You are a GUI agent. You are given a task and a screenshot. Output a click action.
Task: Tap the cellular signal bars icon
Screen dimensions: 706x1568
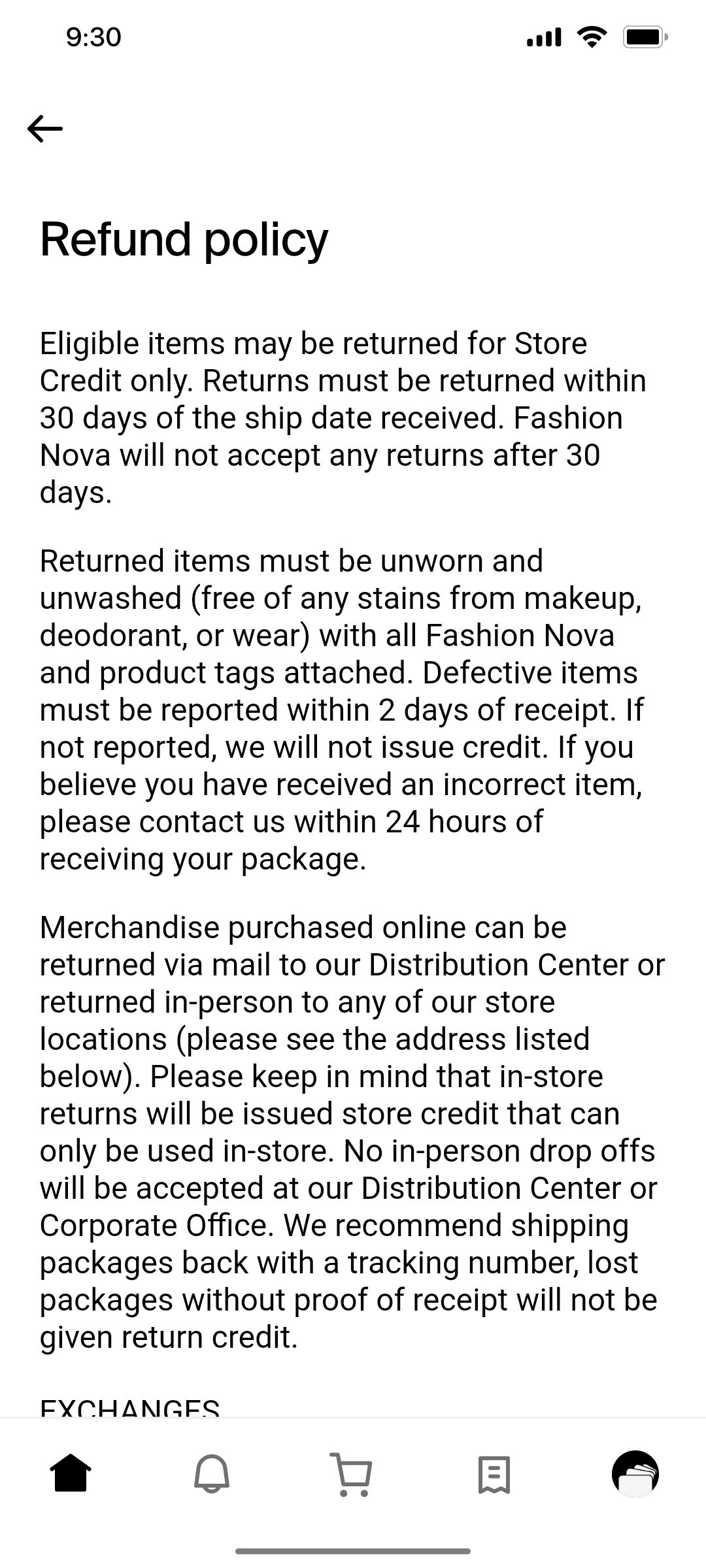(543, 37)
